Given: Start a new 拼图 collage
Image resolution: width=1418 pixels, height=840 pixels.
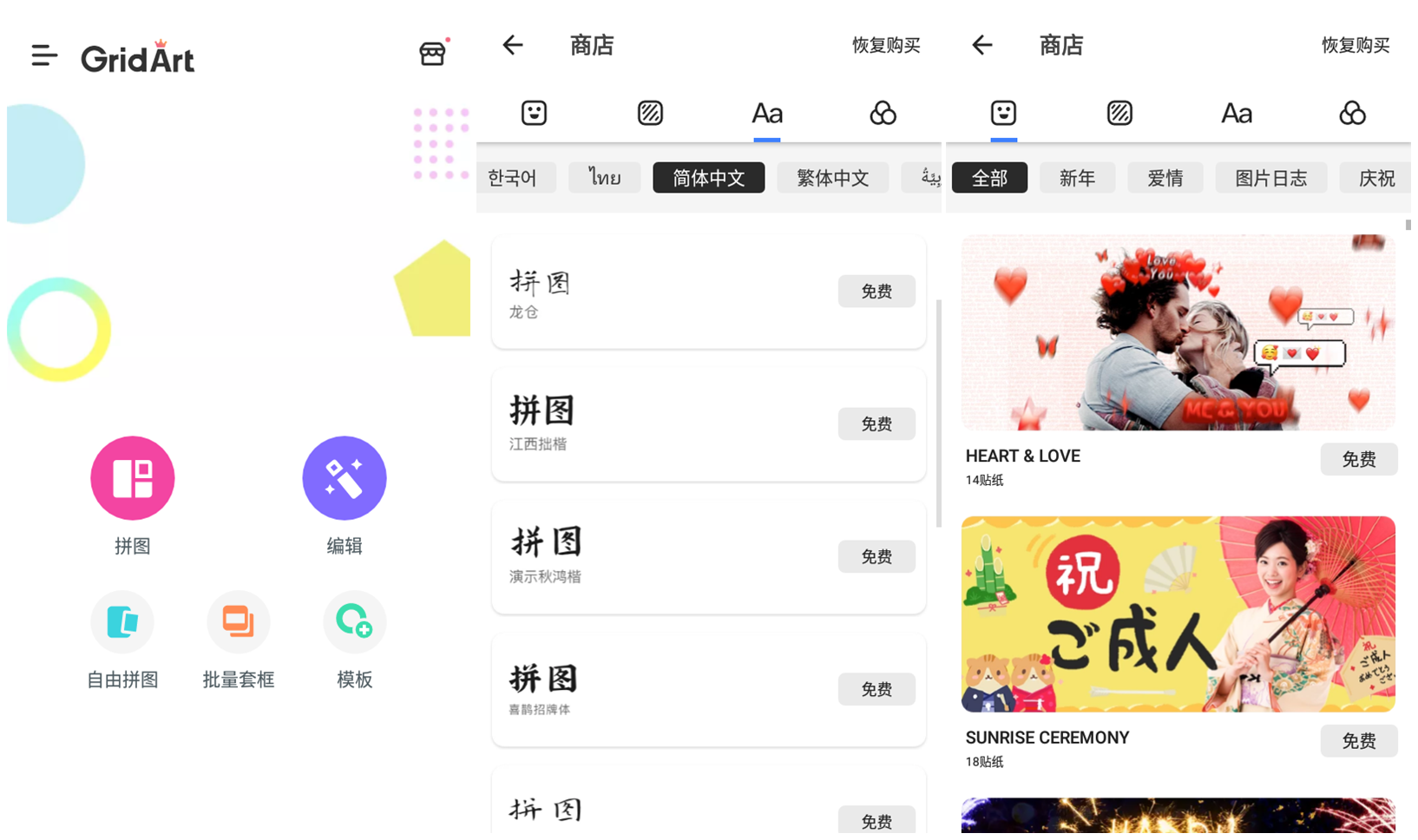Looking at the screenshot, I should (133, 478).
